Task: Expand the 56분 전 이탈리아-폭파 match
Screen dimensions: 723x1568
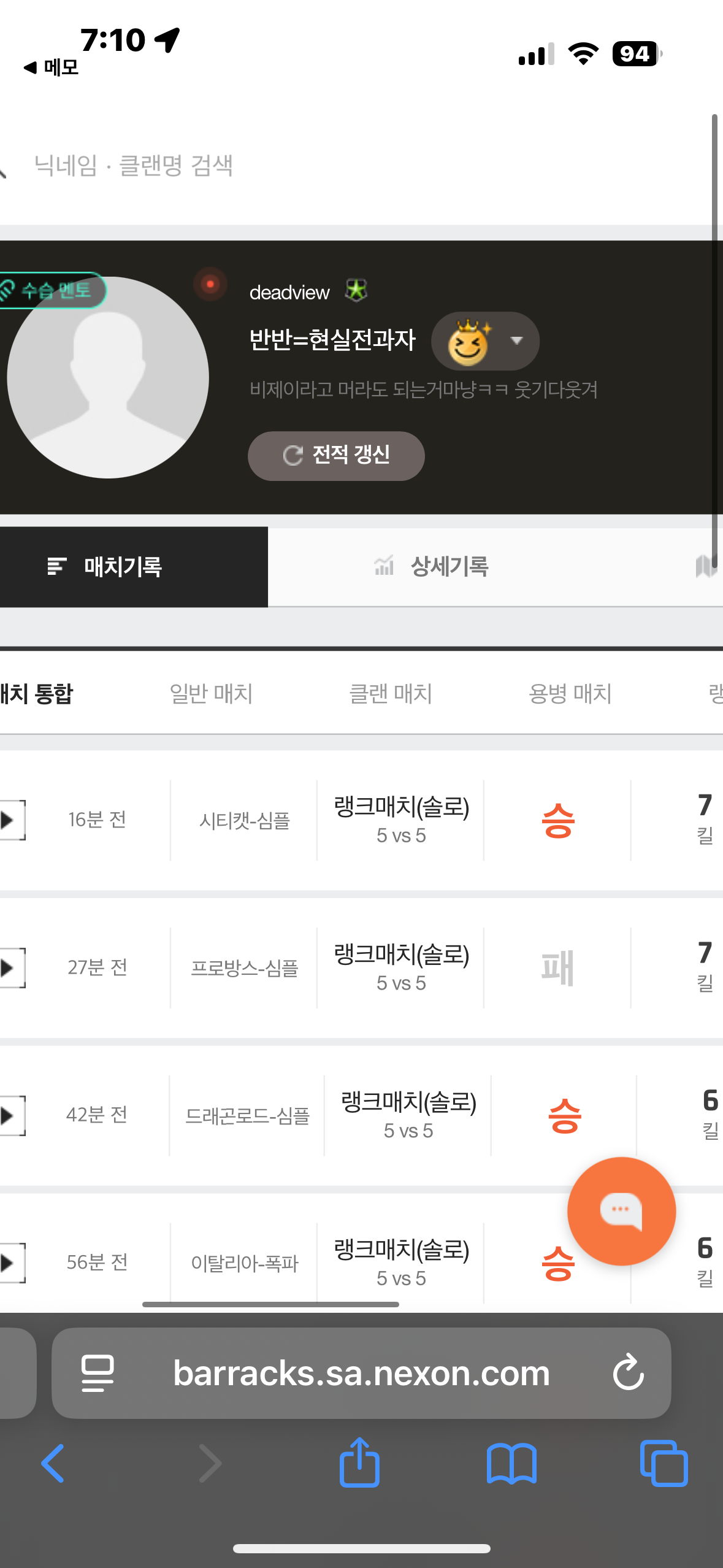Action: (11, 1263)
